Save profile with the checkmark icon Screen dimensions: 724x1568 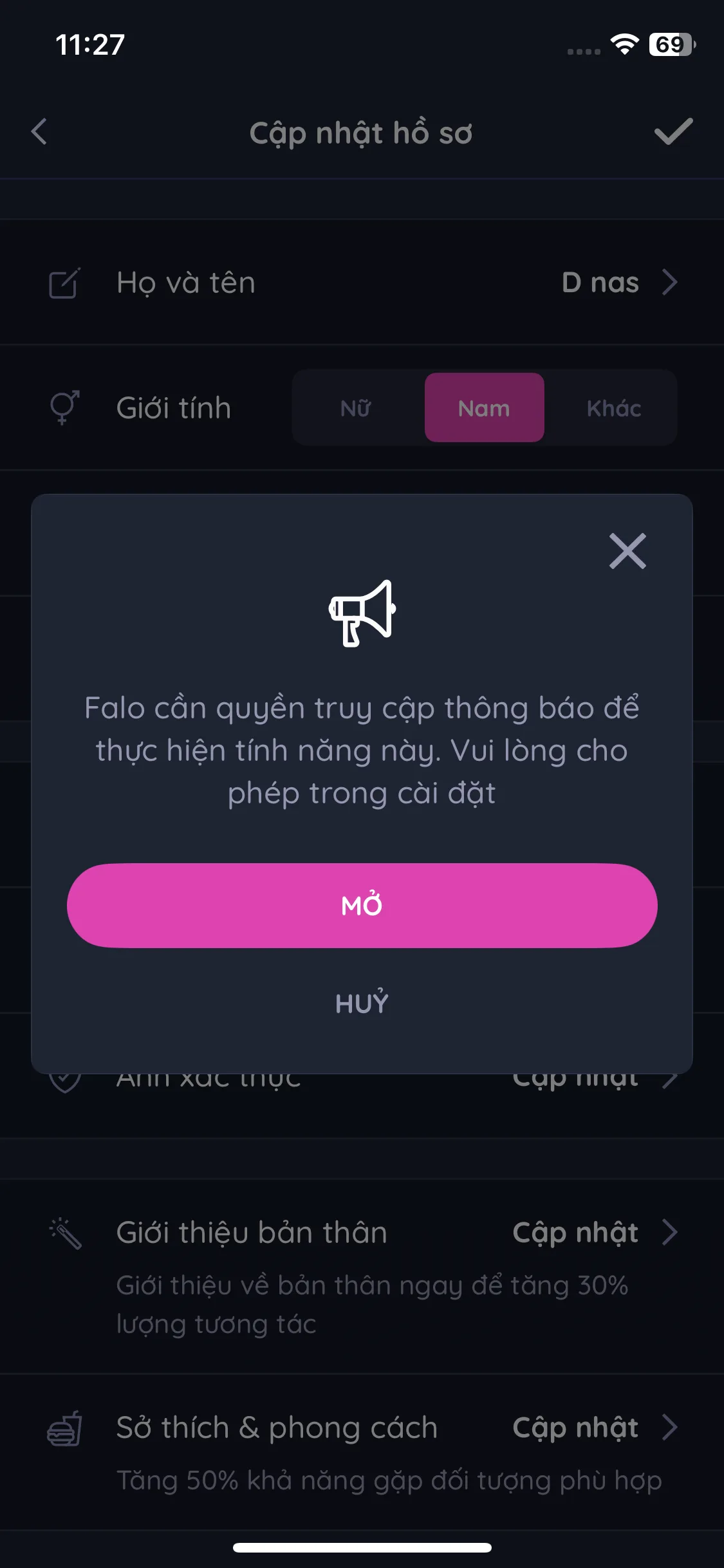[673, 132]
